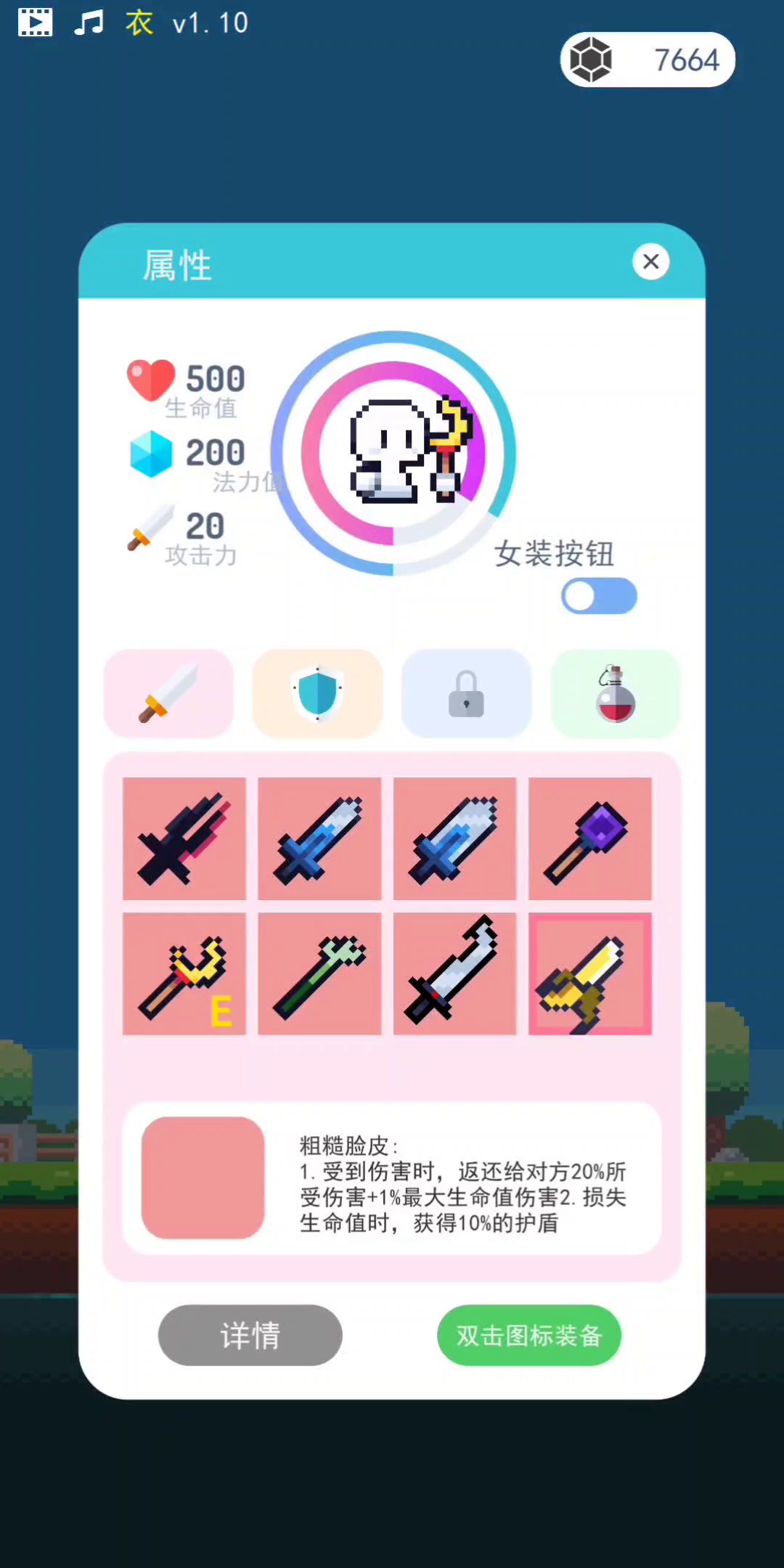
Task: Switch to the potion items tab
Action: pyautogui.click(x=615, y=694)
